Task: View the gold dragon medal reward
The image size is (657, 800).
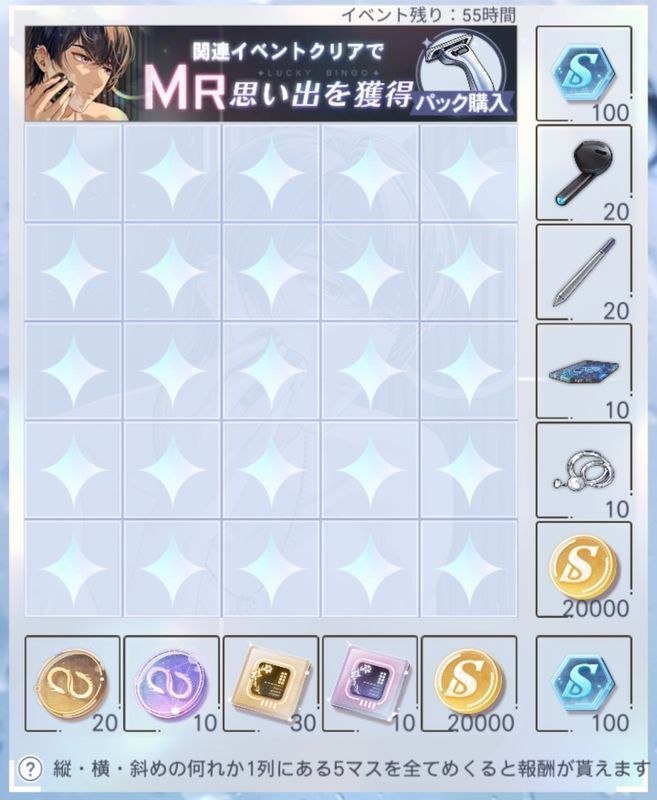Action: tap(71, 685)
